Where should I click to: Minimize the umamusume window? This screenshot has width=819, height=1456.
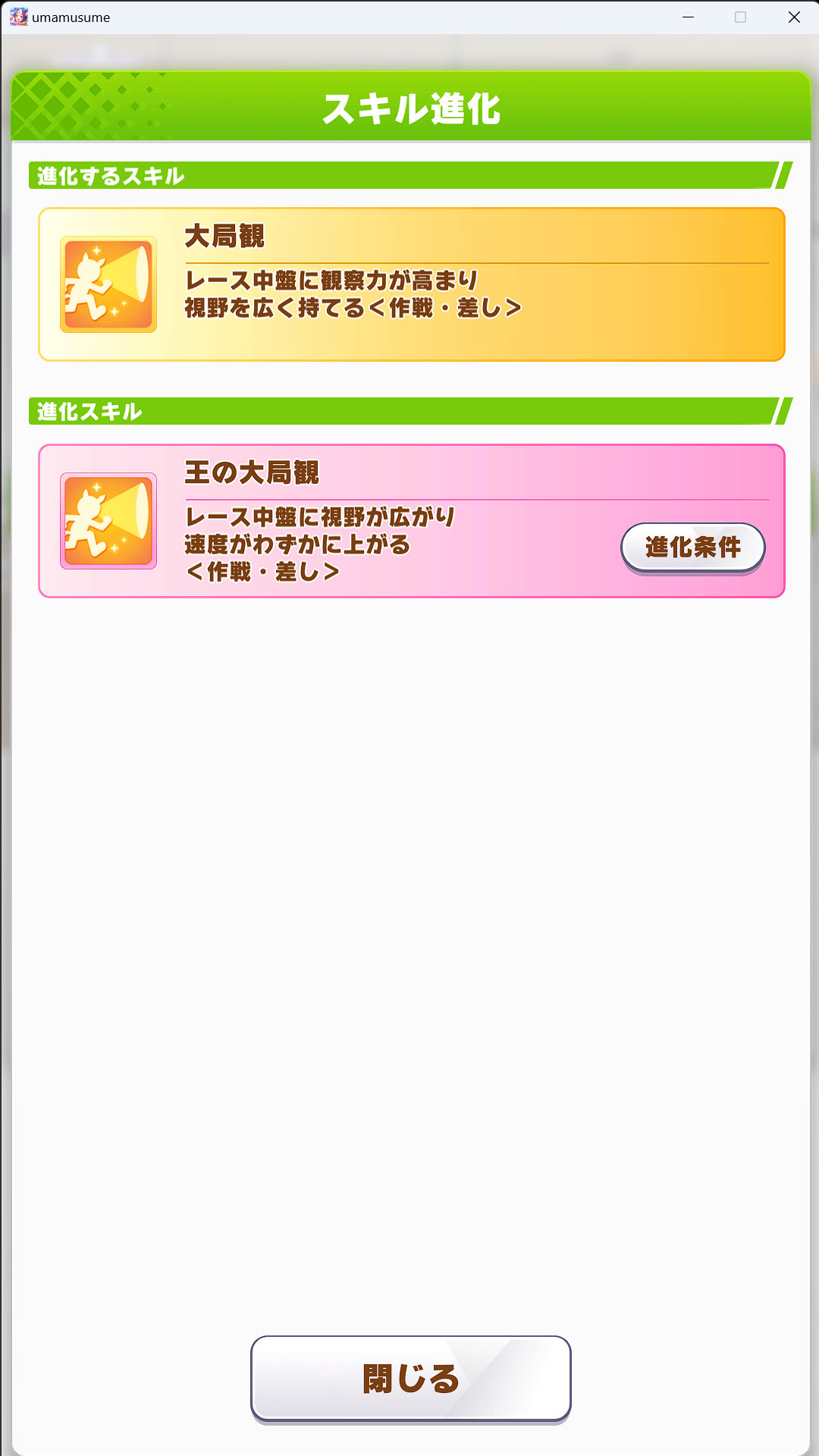(x=688, y=17)
